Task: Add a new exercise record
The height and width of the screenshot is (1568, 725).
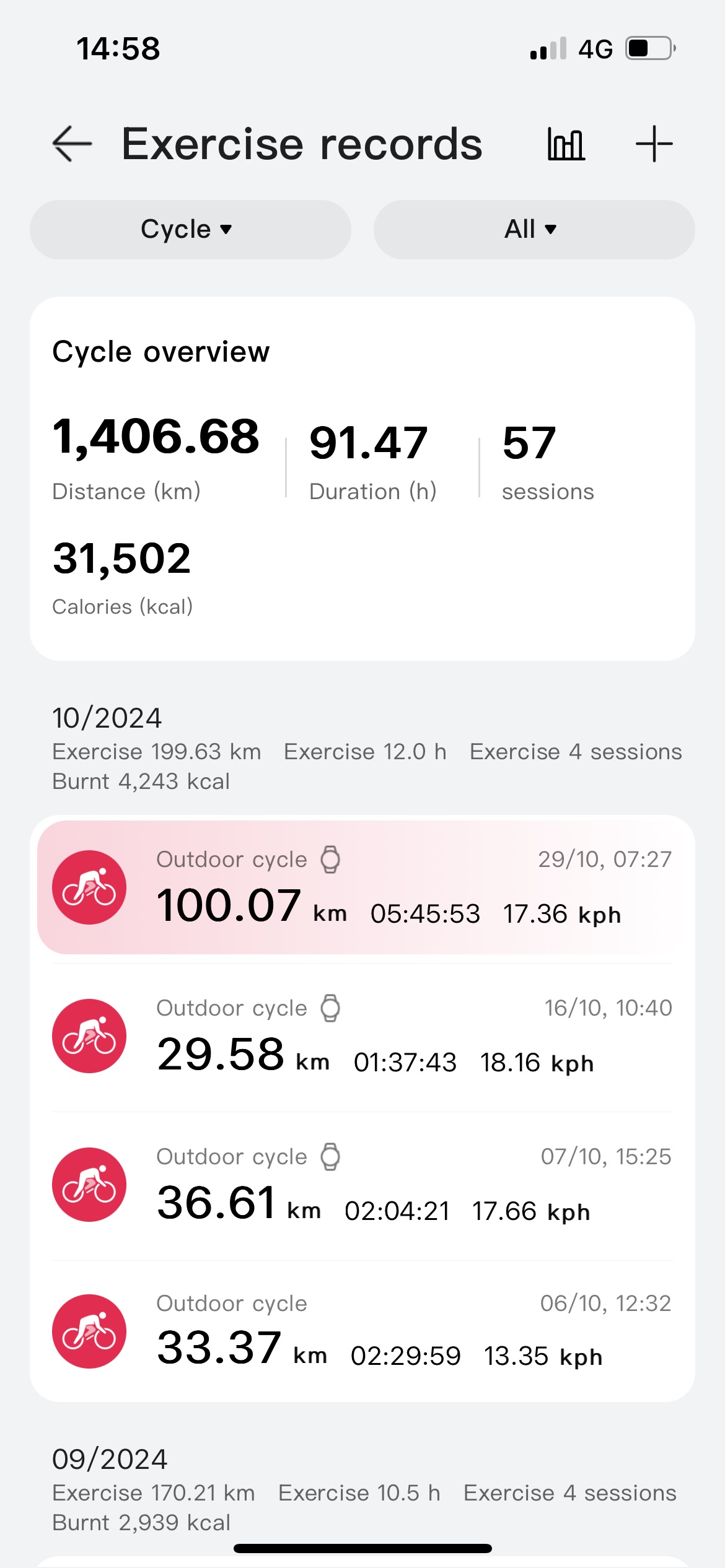Action: pyautogui.click(x=654, y=144)
